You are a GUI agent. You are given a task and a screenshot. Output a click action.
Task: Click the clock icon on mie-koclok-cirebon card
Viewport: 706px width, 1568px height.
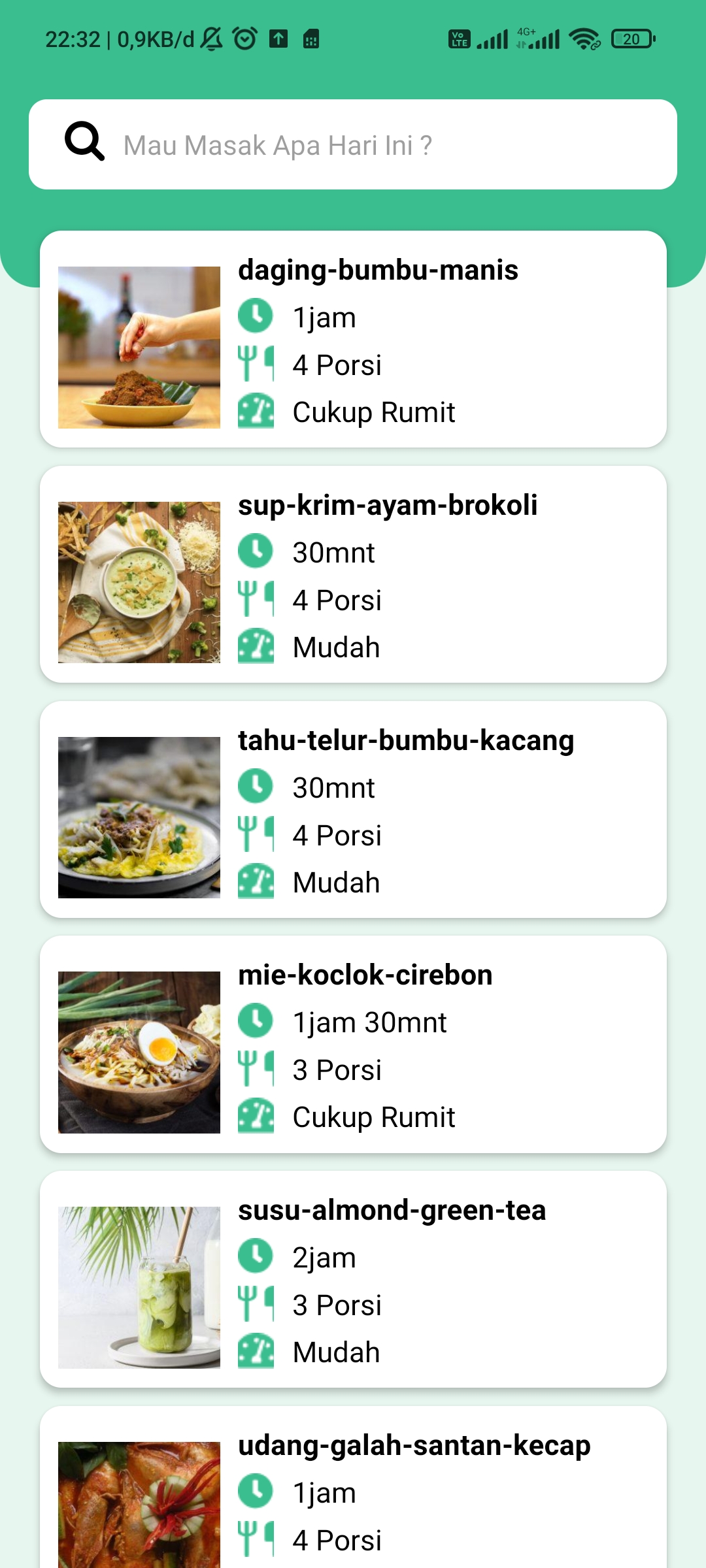tap(256, 1022)
